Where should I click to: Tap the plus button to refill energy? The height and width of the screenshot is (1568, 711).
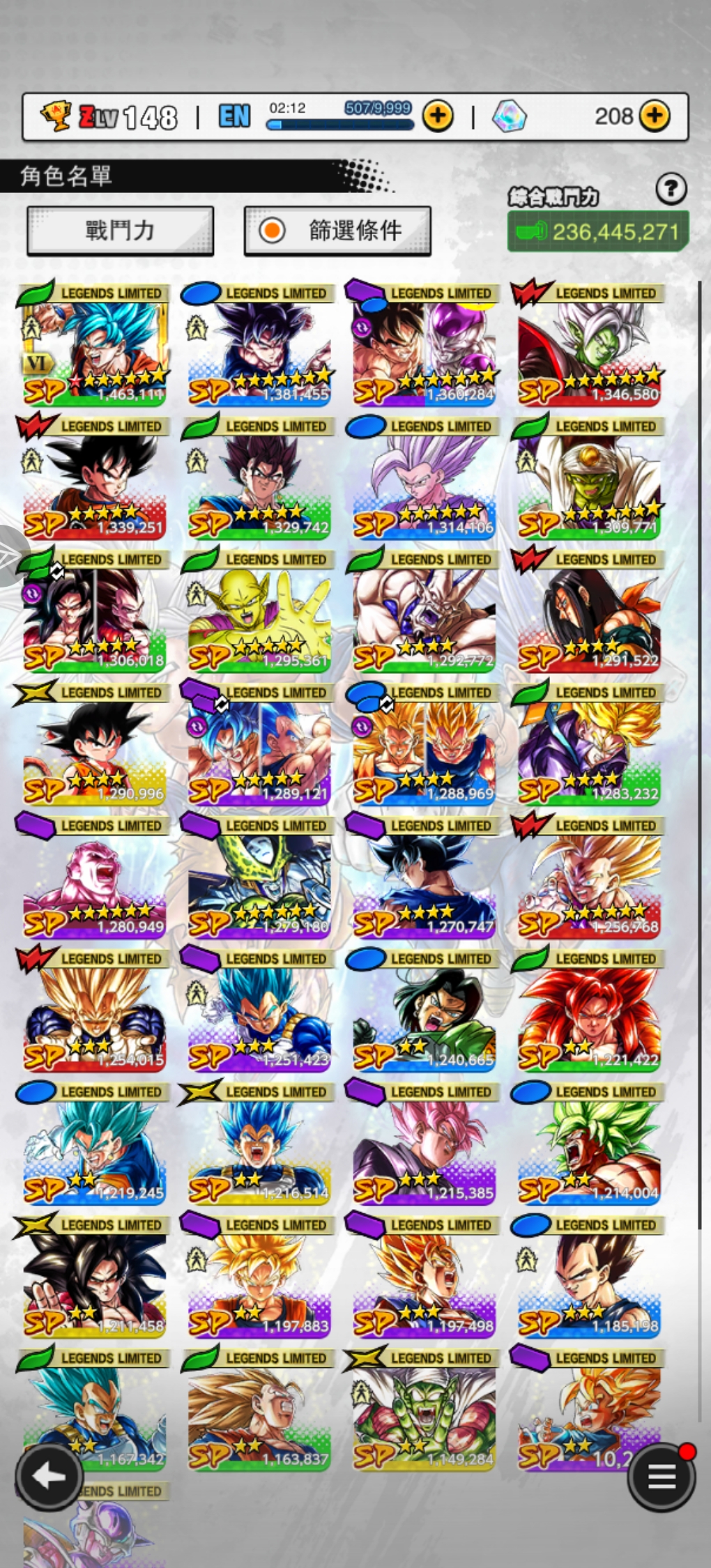[x=438, y=116]
